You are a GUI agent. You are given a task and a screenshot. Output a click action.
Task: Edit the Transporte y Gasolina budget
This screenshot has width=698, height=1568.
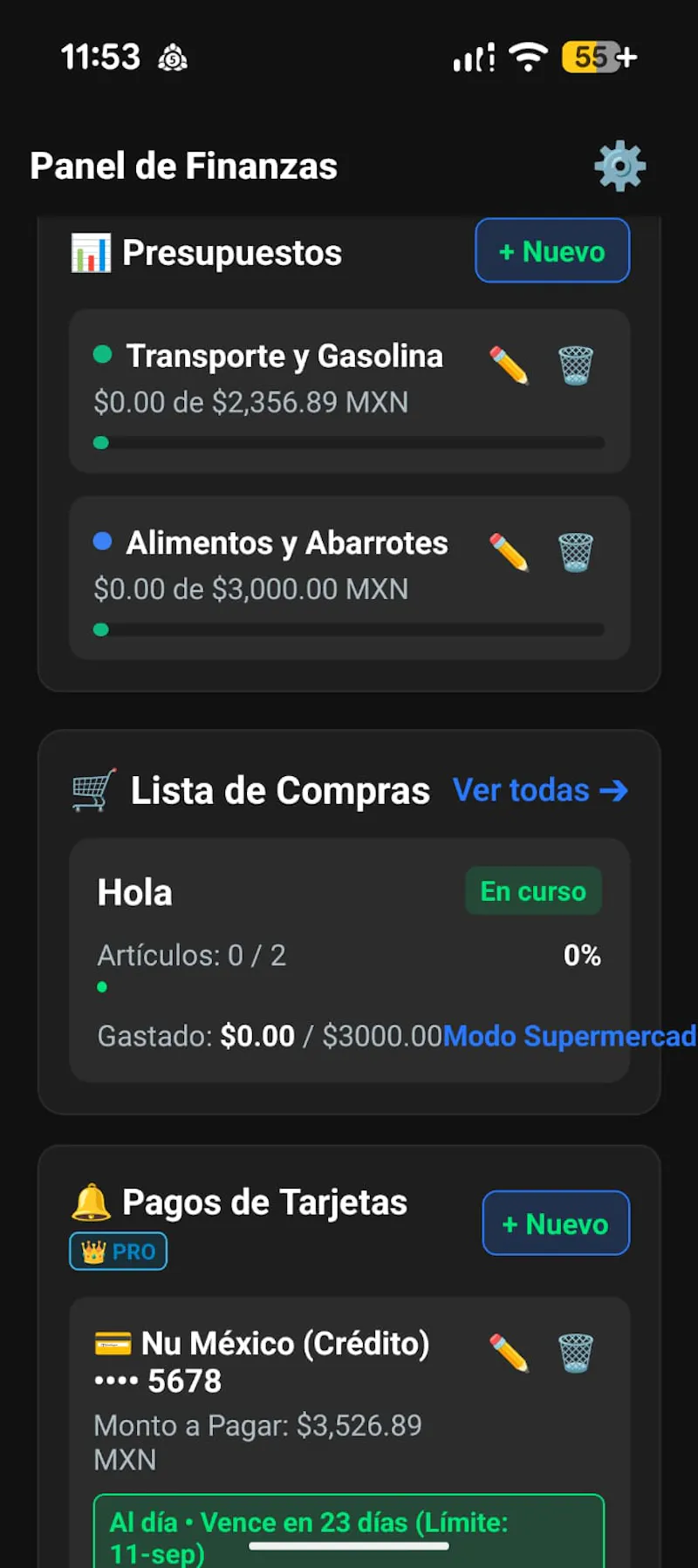(509, 365)
